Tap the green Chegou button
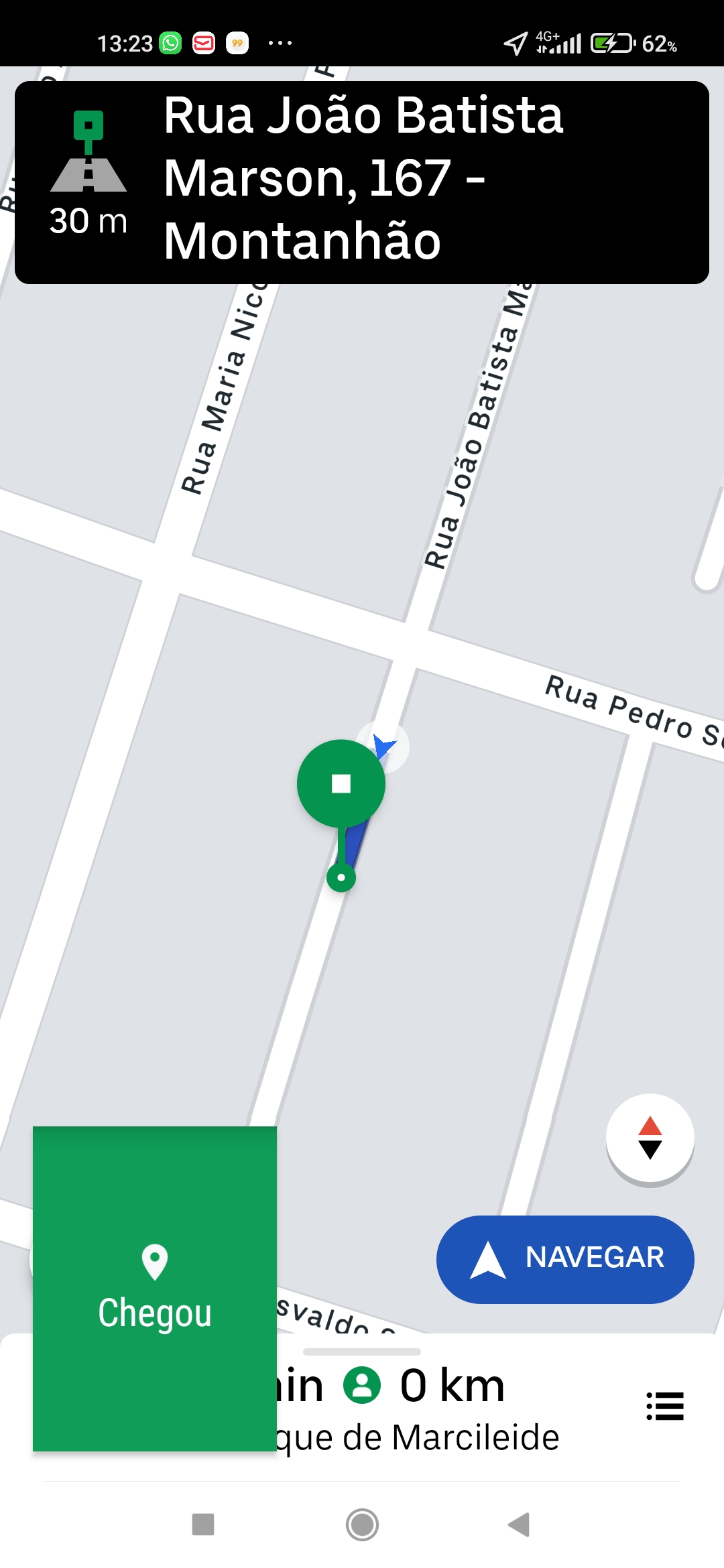 coord(155,1289)
